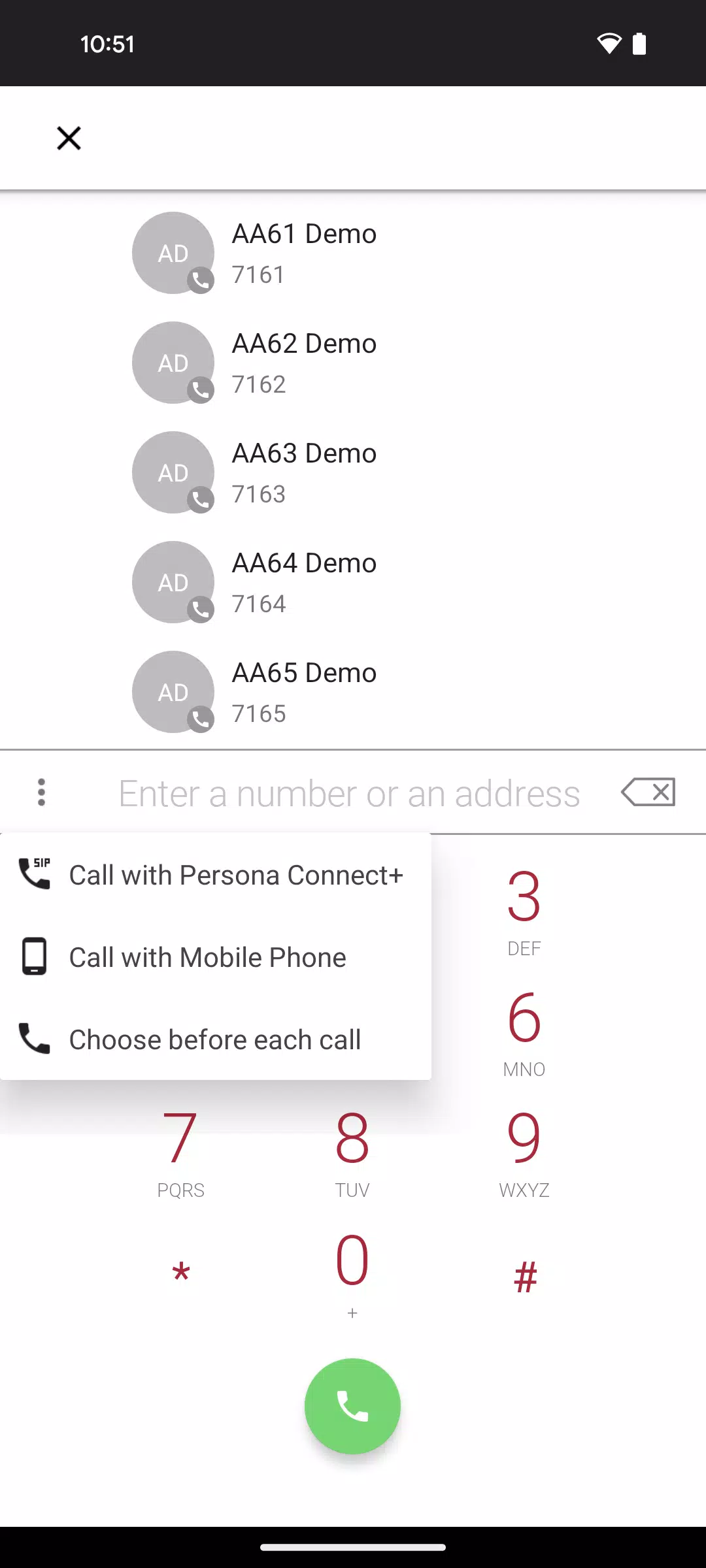
Task: Start the call with the green button
Action: coord(352,1406)
